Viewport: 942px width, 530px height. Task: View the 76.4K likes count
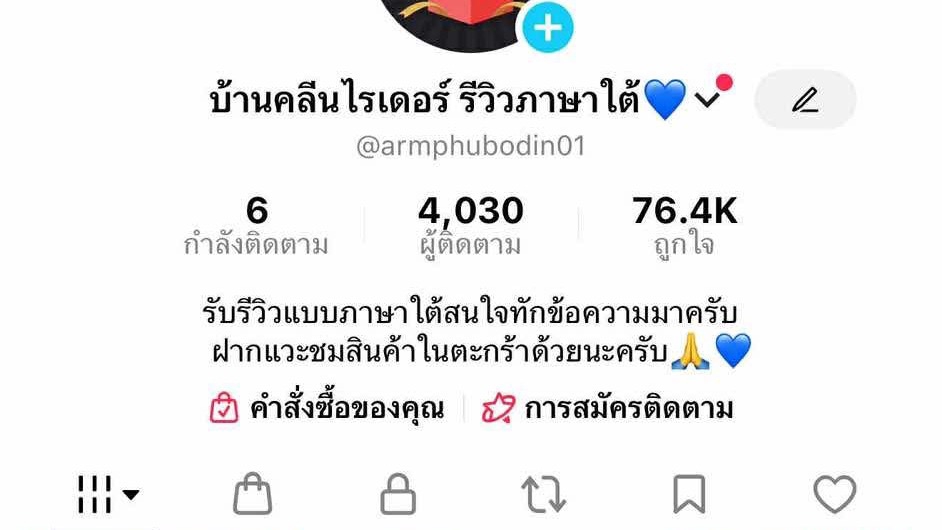[x=685, y=226]
